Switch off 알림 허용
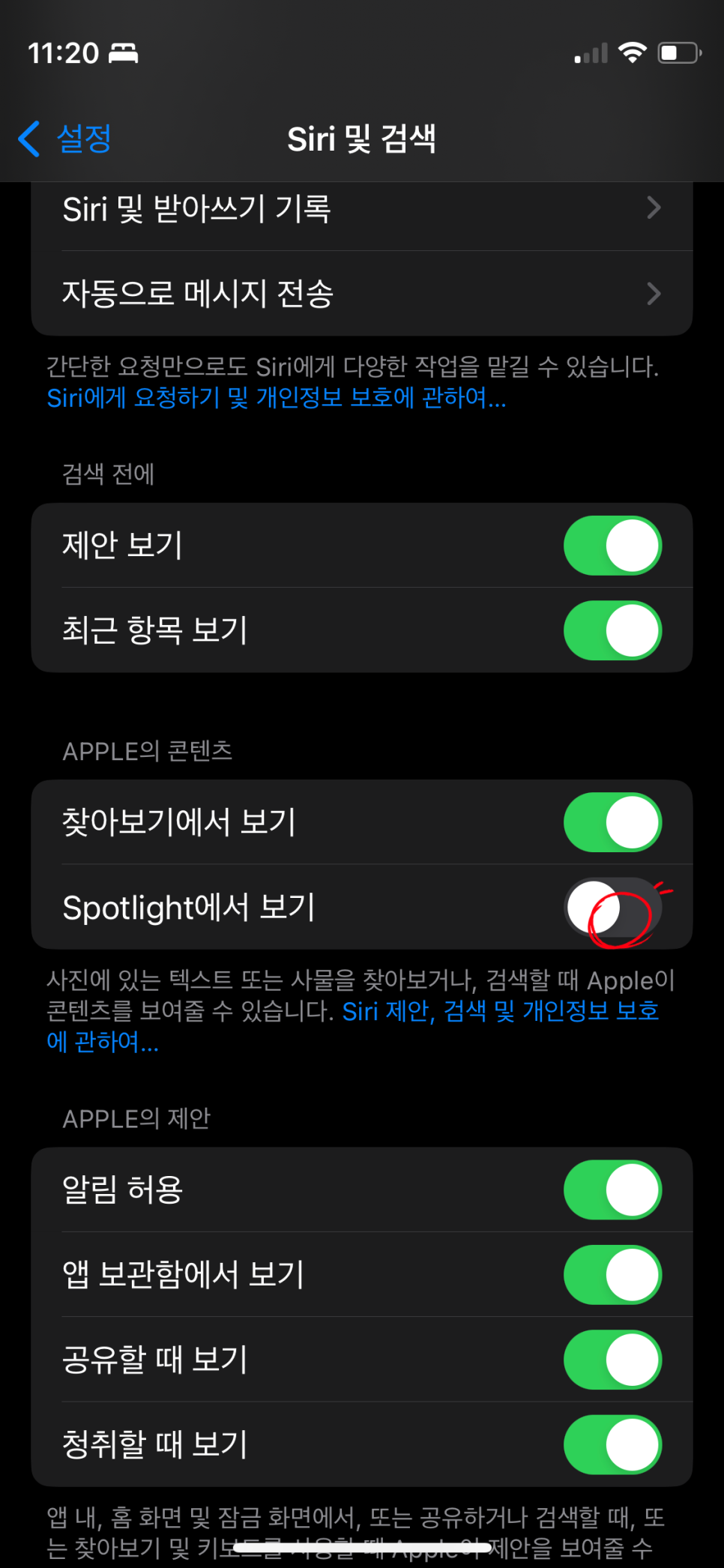Viewport: 724px width, 1568px height. click(x=612, y=1189)
